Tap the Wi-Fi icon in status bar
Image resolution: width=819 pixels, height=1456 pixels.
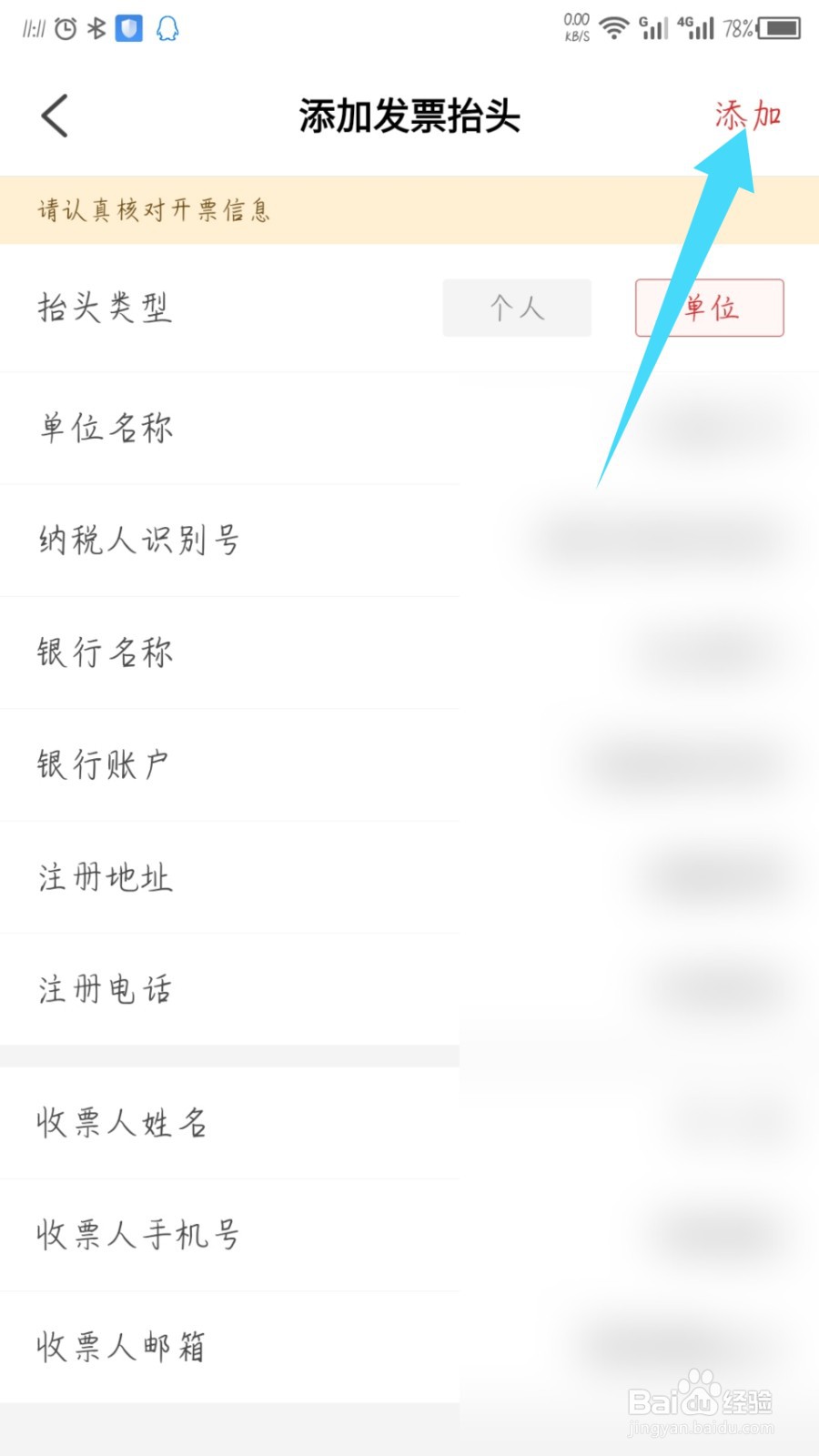pyautogui.click(x=615, y=27)
